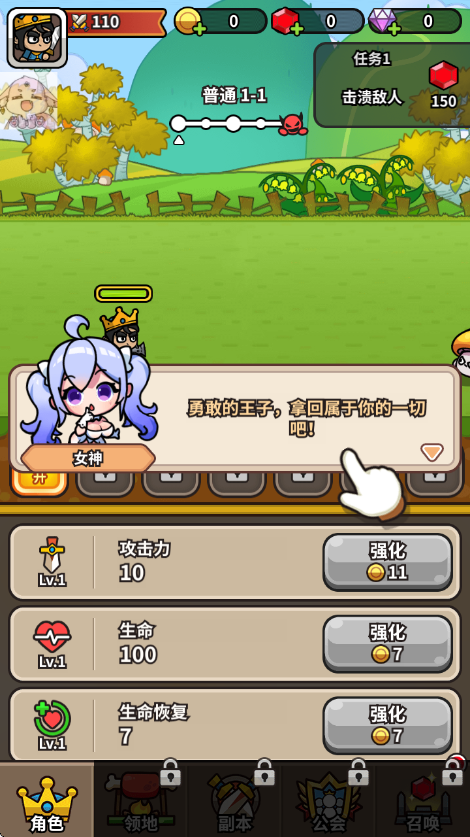The width and height of the screenshot is (470, 837).
Task: Upgrade 生命 with 强化 button
Action: [388, 643]
